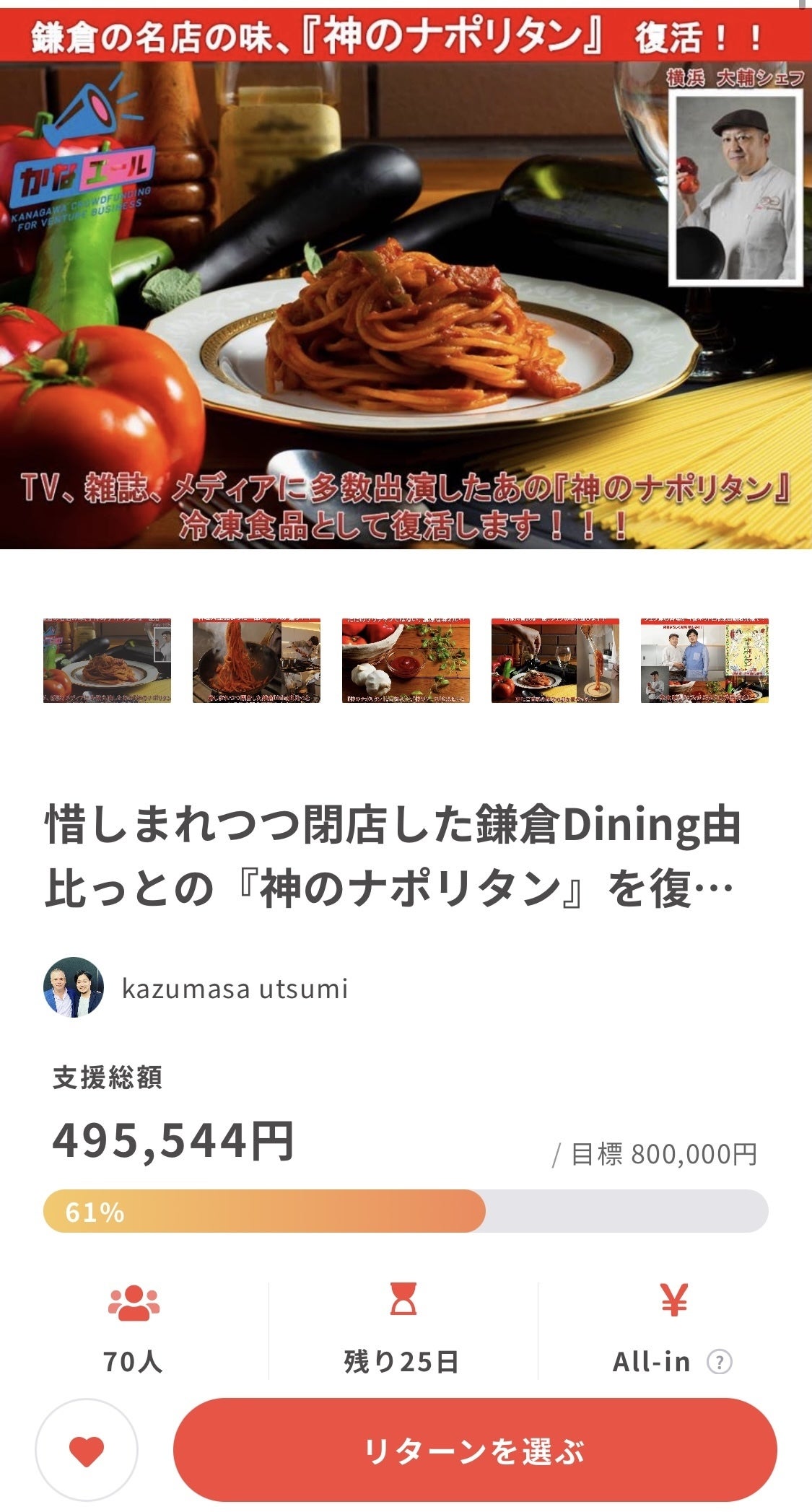
Task: Select the fourth thumbnail with wine glass
Action: coord(555,660)
